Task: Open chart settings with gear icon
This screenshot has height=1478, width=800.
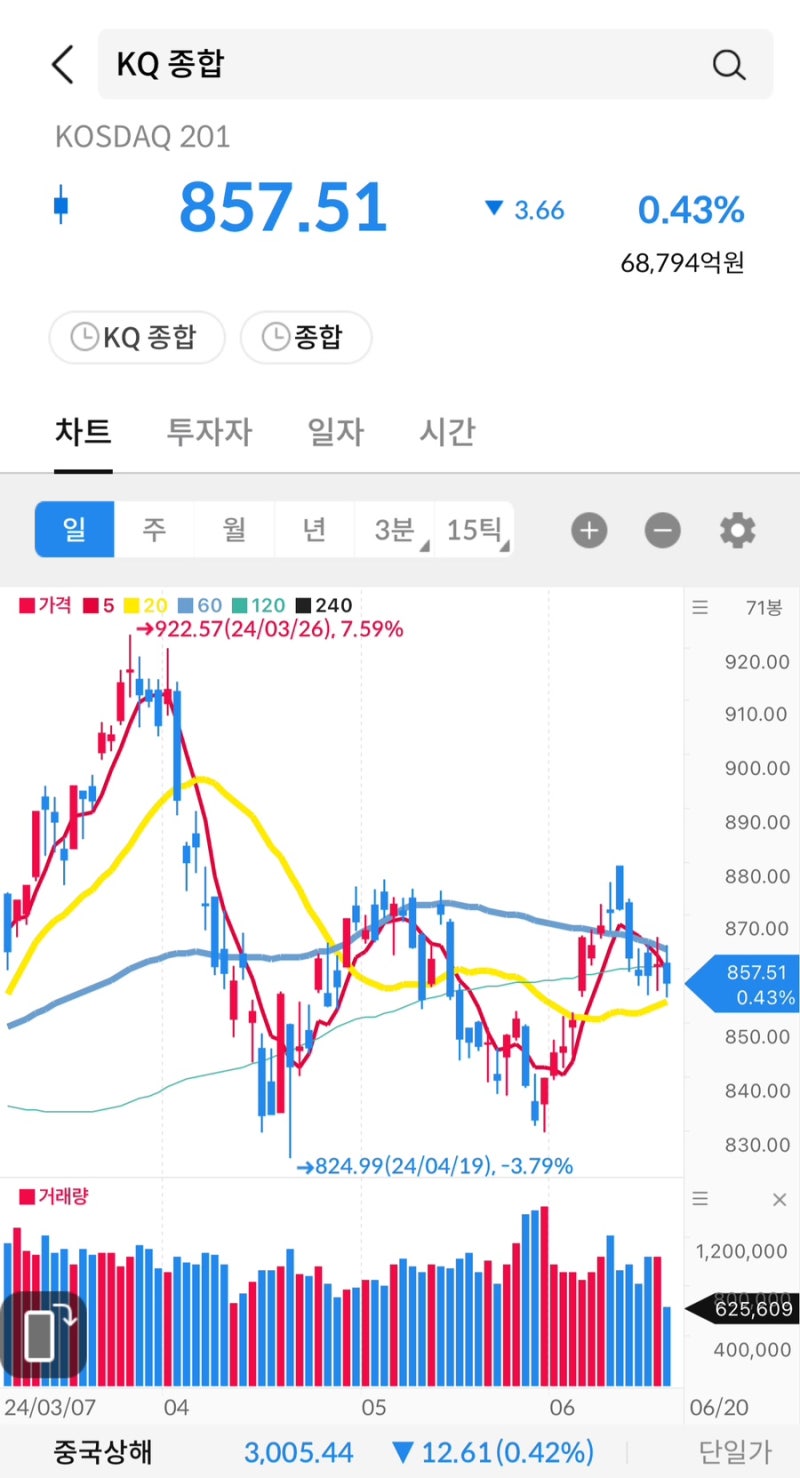Action: coord(737,530)
